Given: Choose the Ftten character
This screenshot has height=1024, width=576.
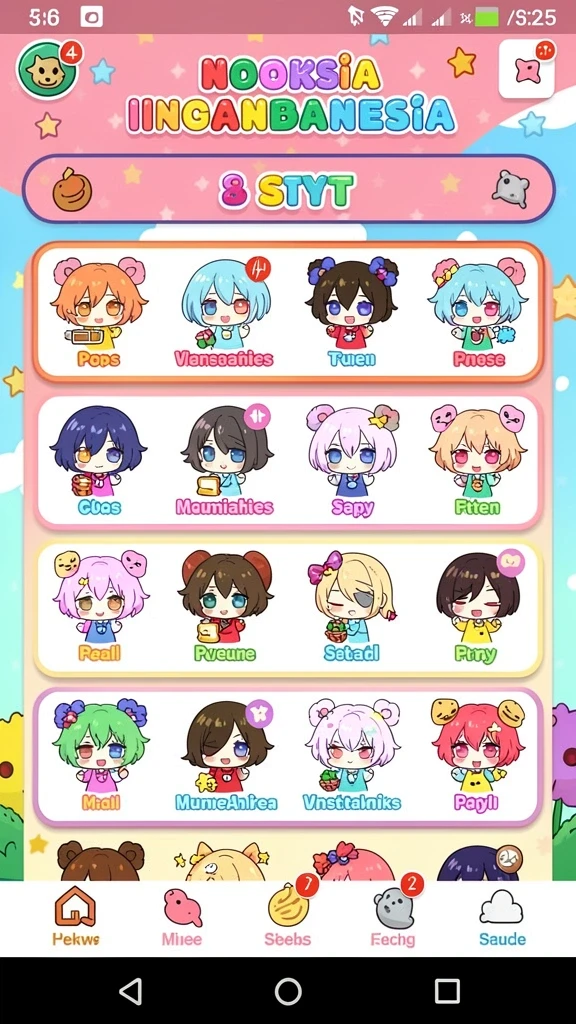Looking at the screenshot, I should coord(479,461).
